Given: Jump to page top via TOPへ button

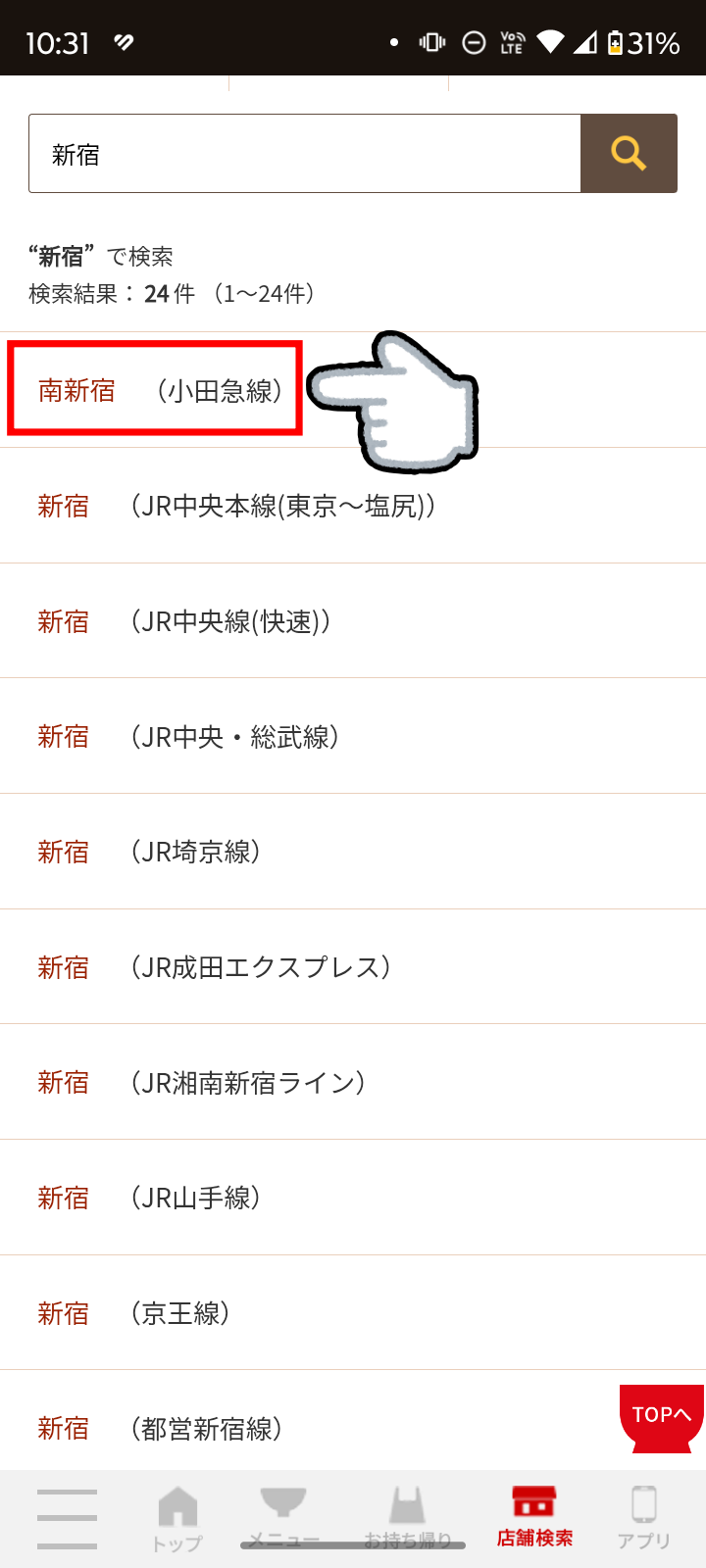Looking at the screenshot, I should click(662, 1414).
